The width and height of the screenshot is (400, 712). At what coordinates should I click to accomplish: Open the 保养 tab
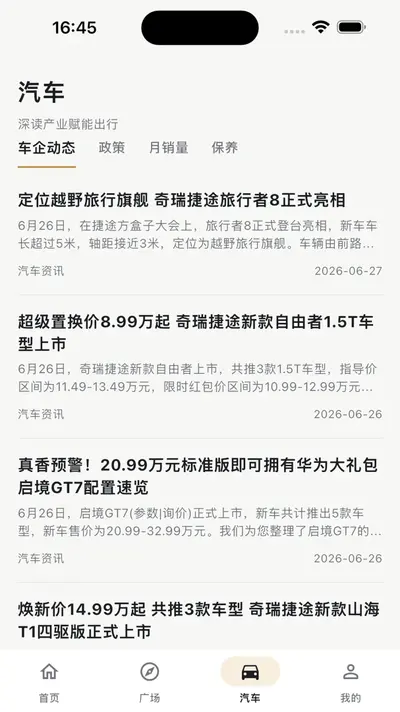tap(225, 148)
